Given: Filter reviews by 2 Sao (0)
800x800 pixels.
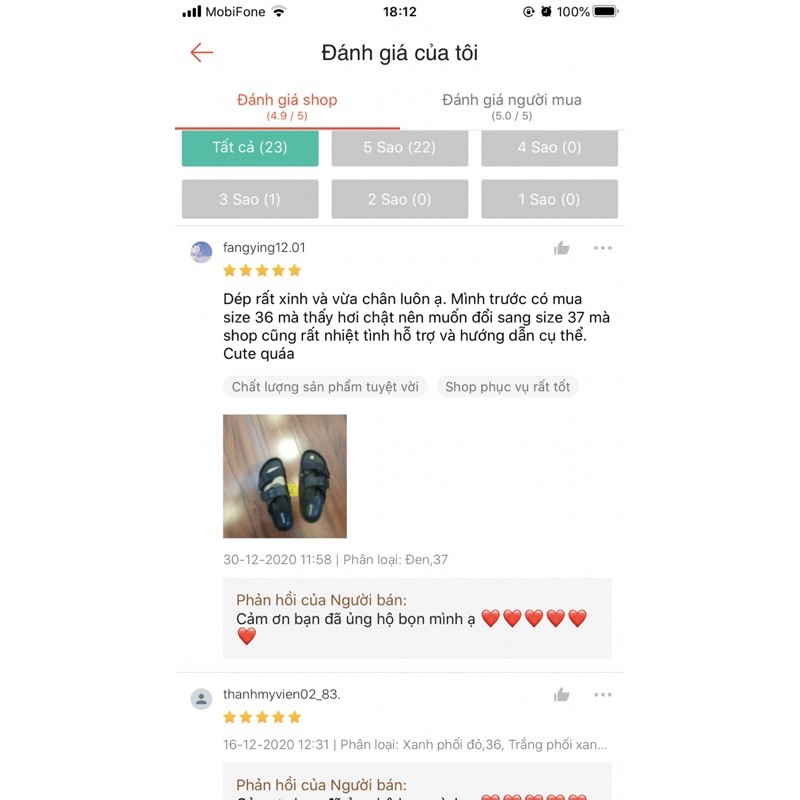Looking at the screenshot, I should click(x=399, y=199).
